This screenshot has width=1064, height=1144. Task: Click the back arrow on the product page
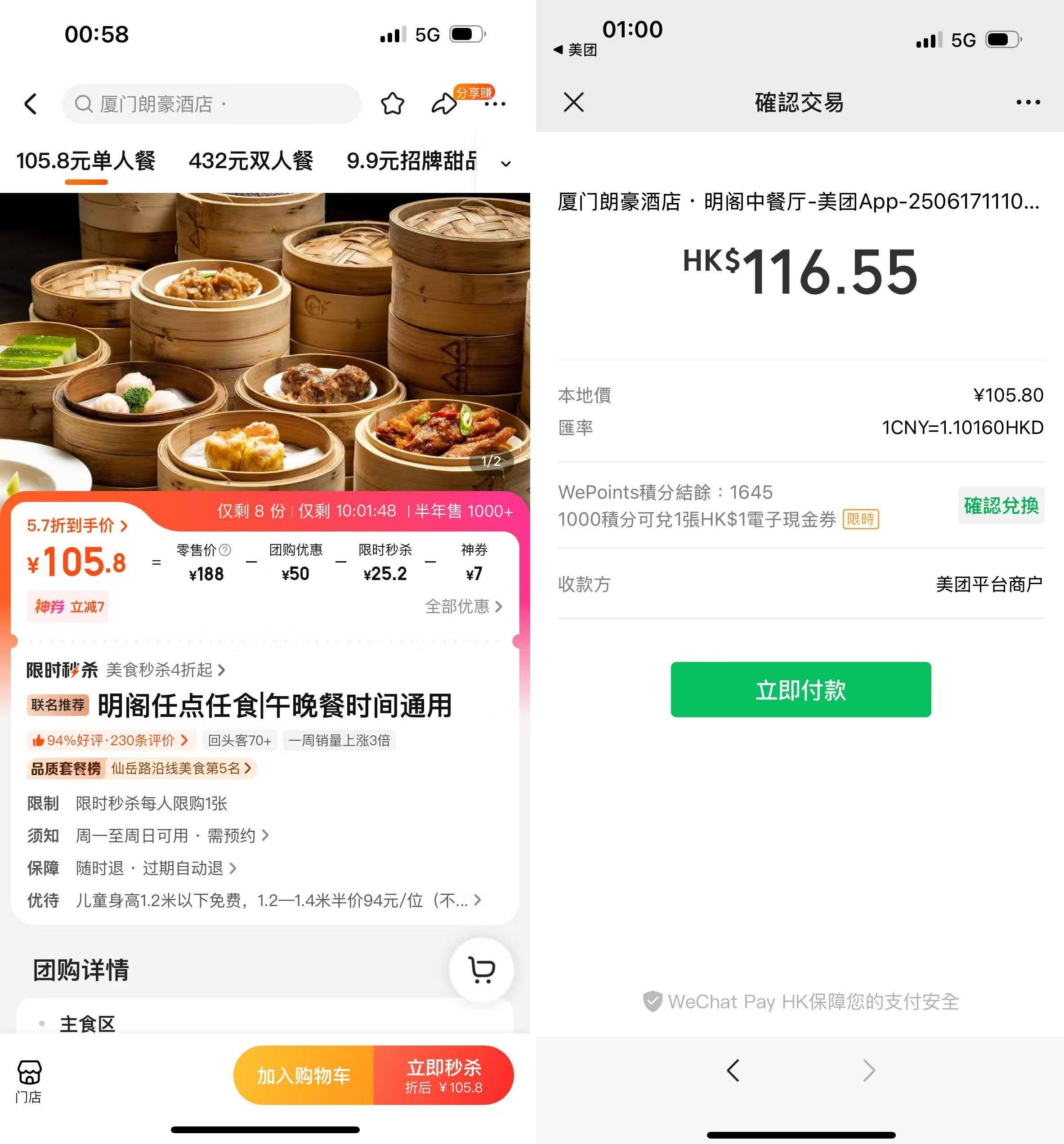(x=31, y=104)
